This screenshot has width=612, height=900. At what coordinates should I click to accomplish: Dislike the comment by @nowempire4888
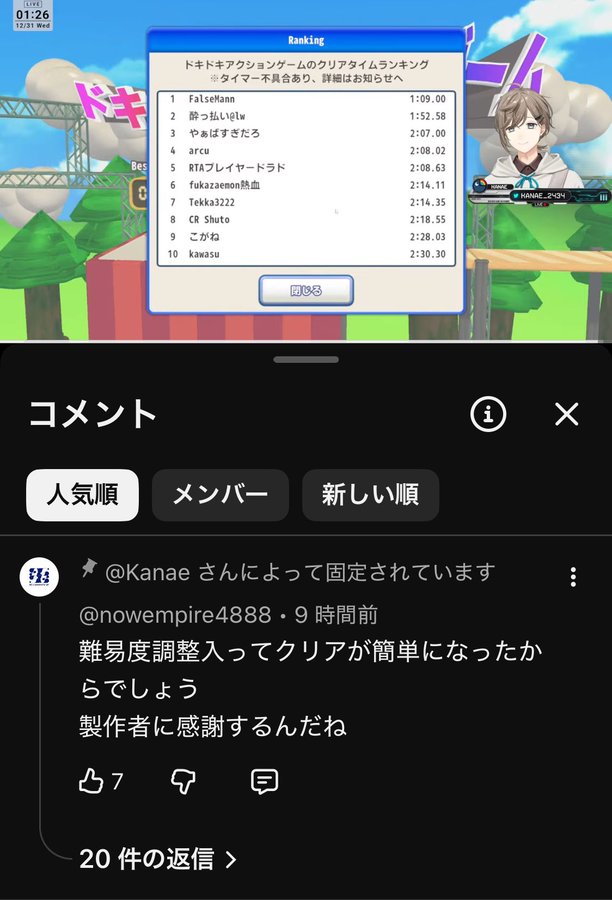pos(183,781)
